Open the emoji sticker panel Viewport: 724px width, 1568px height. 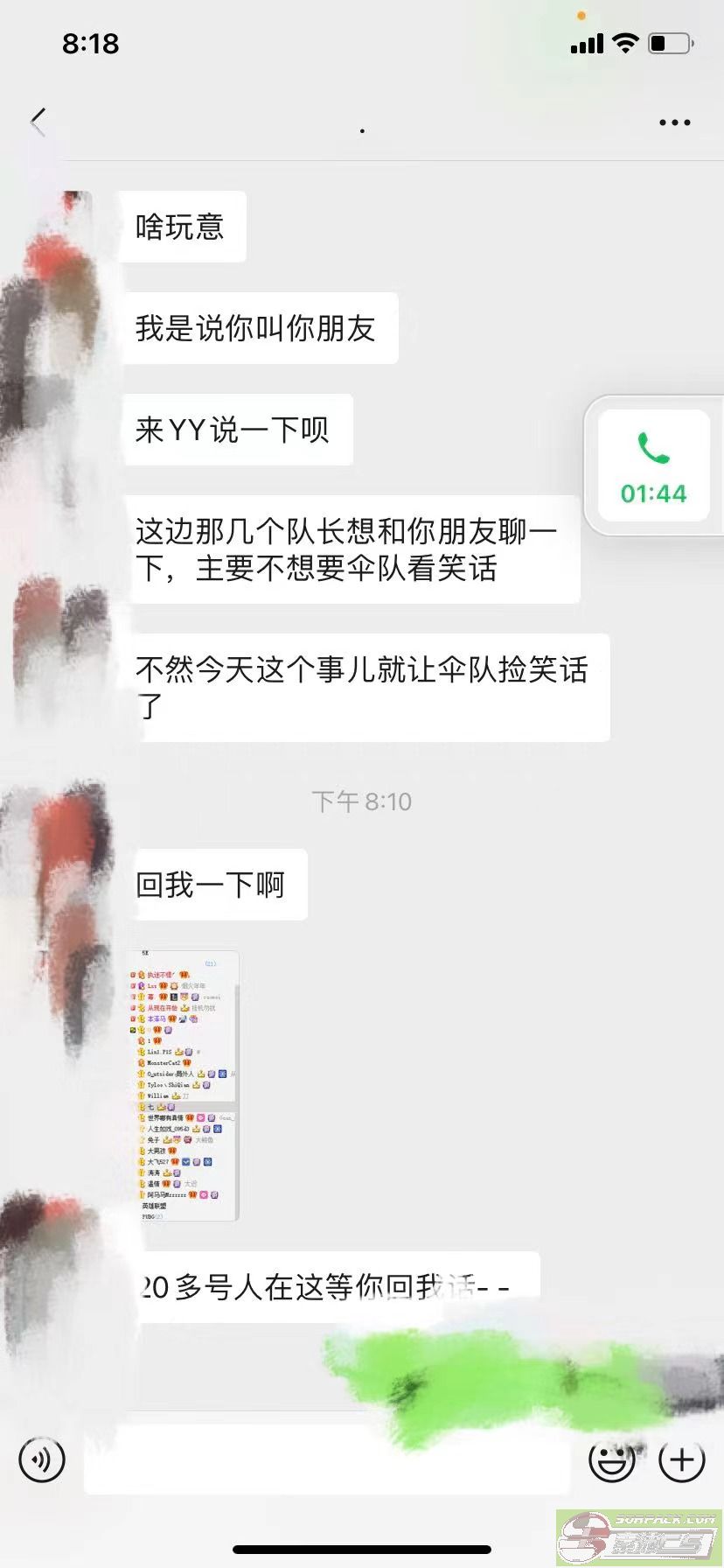click(611, 1460)
